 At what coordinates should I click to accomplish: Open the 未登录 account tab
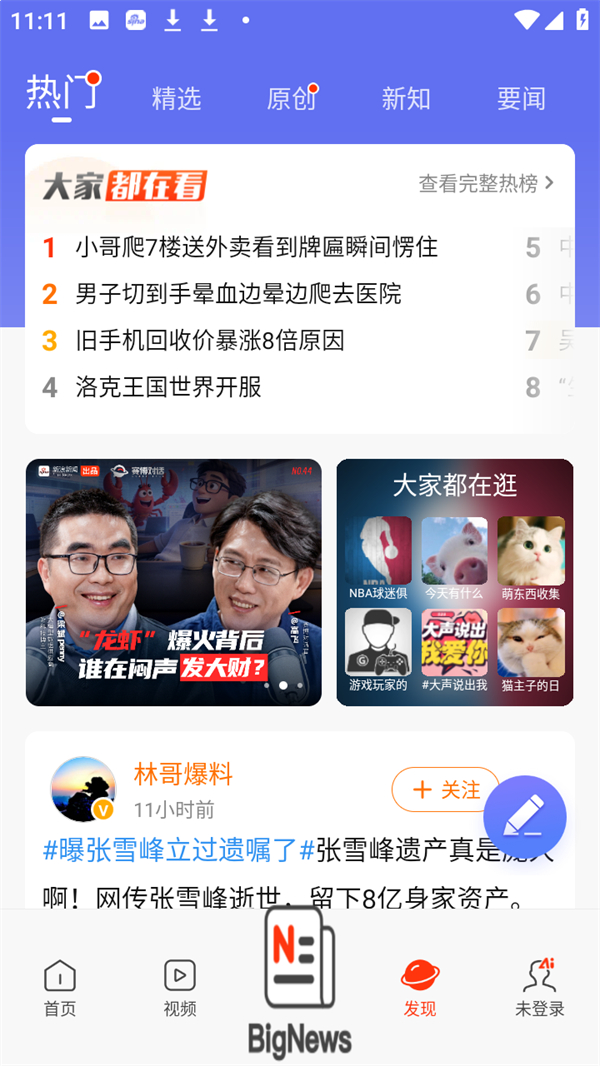click(540, 988)
